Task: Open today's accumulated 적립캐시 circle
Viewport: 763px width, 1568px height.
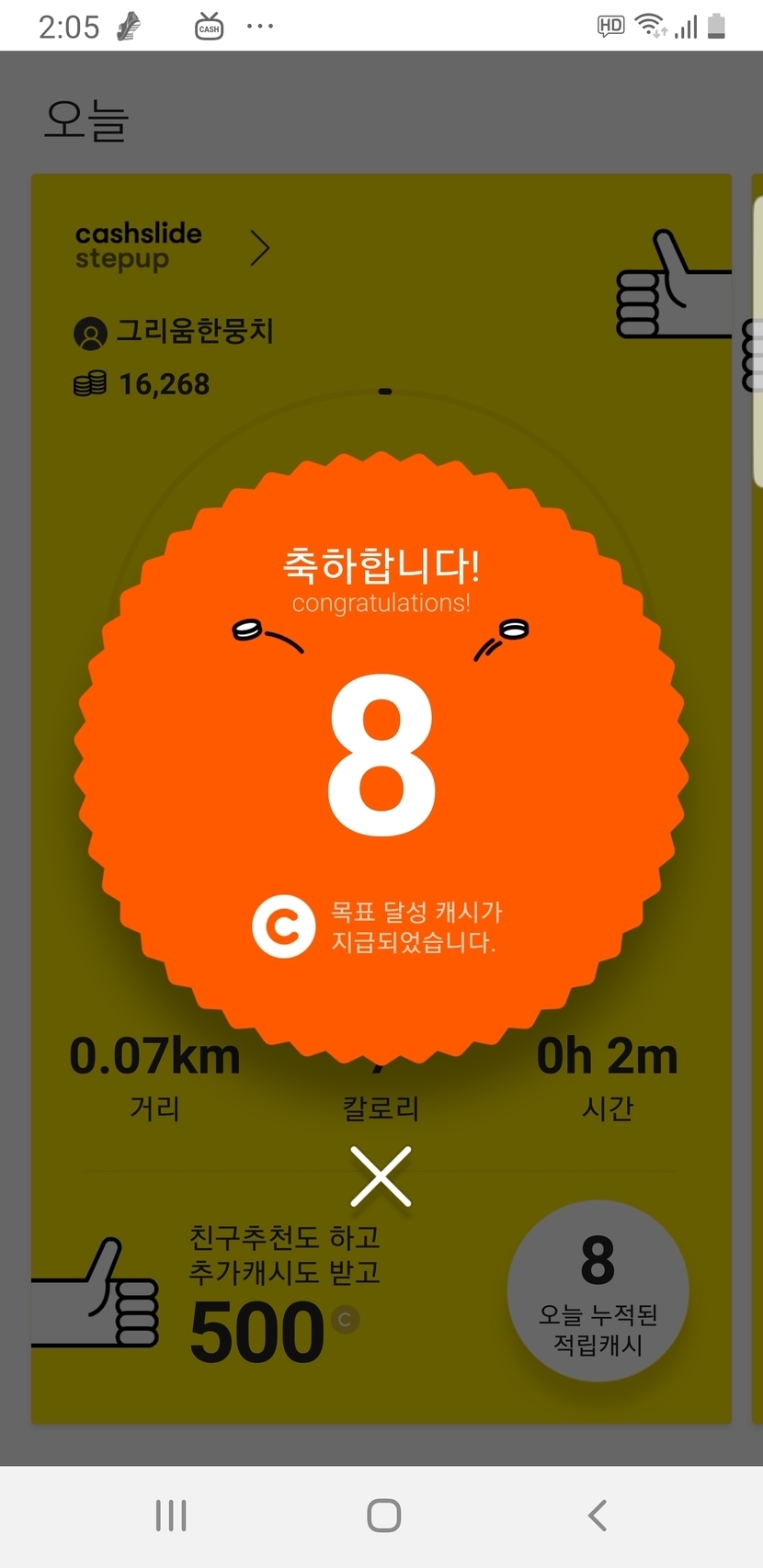Action: pyautogui.click(x=598, y=1290)
